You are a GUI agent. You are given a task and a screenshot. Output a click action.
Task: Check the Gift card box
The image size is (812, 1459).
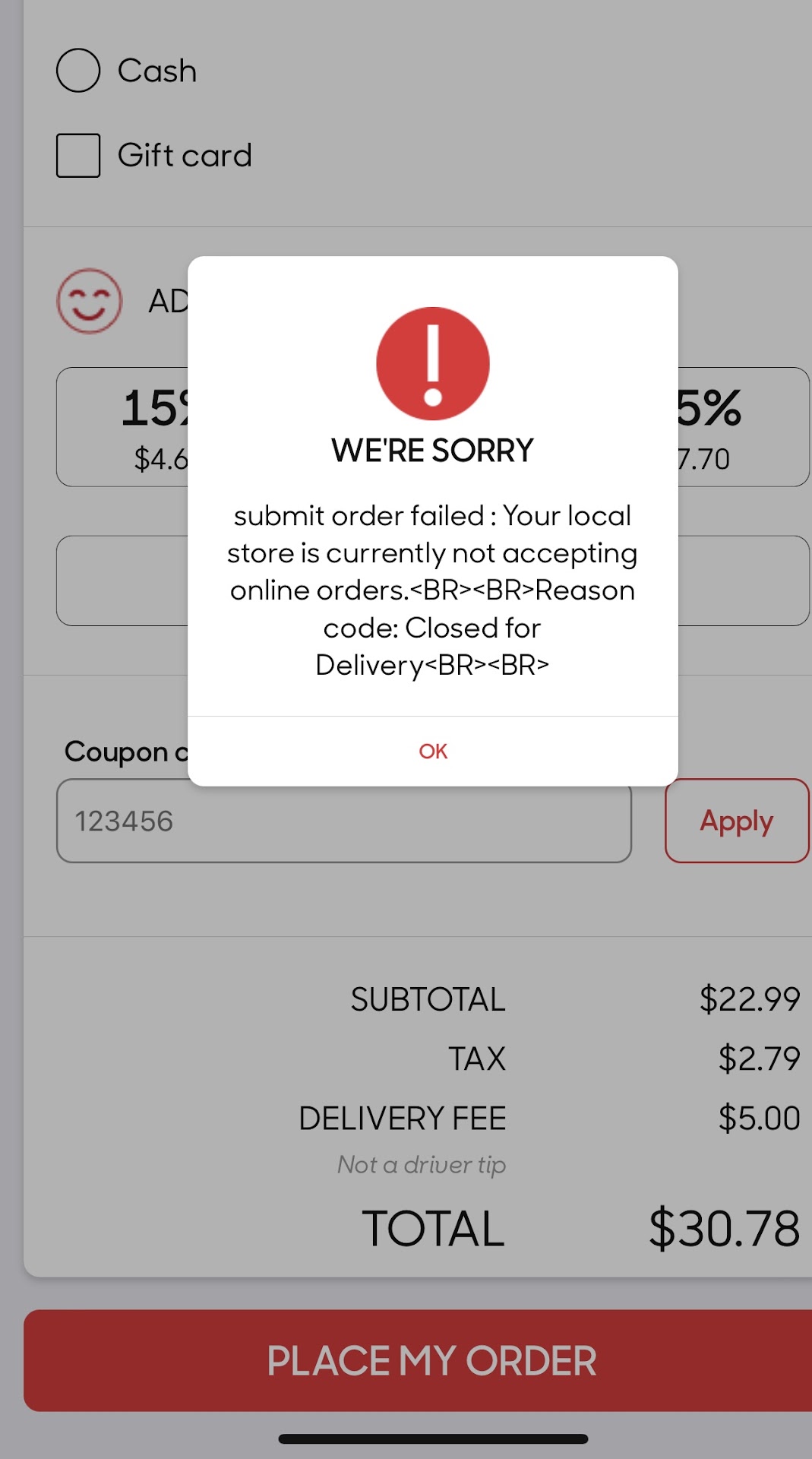click(78, 156)
